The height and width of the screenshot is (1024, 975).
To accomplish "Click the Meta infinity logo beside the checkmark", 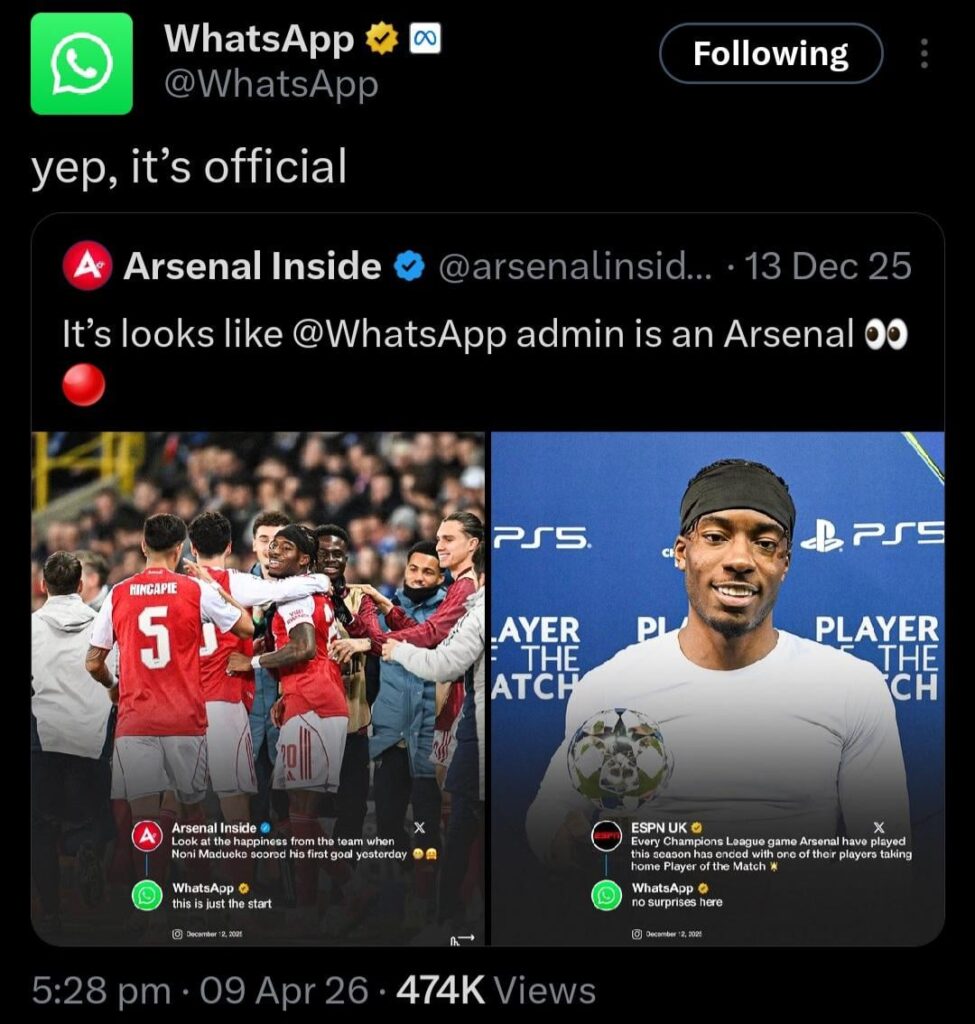I will pos(426,37).
